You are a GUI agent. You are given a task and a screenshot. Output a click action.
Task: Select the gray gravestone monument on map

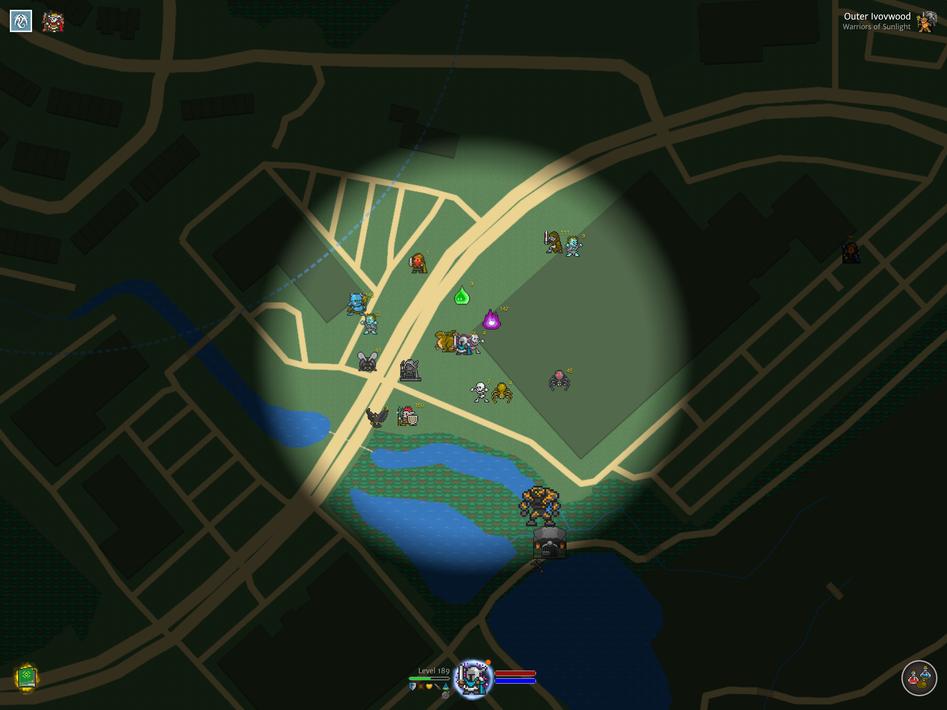coord(409,371)
